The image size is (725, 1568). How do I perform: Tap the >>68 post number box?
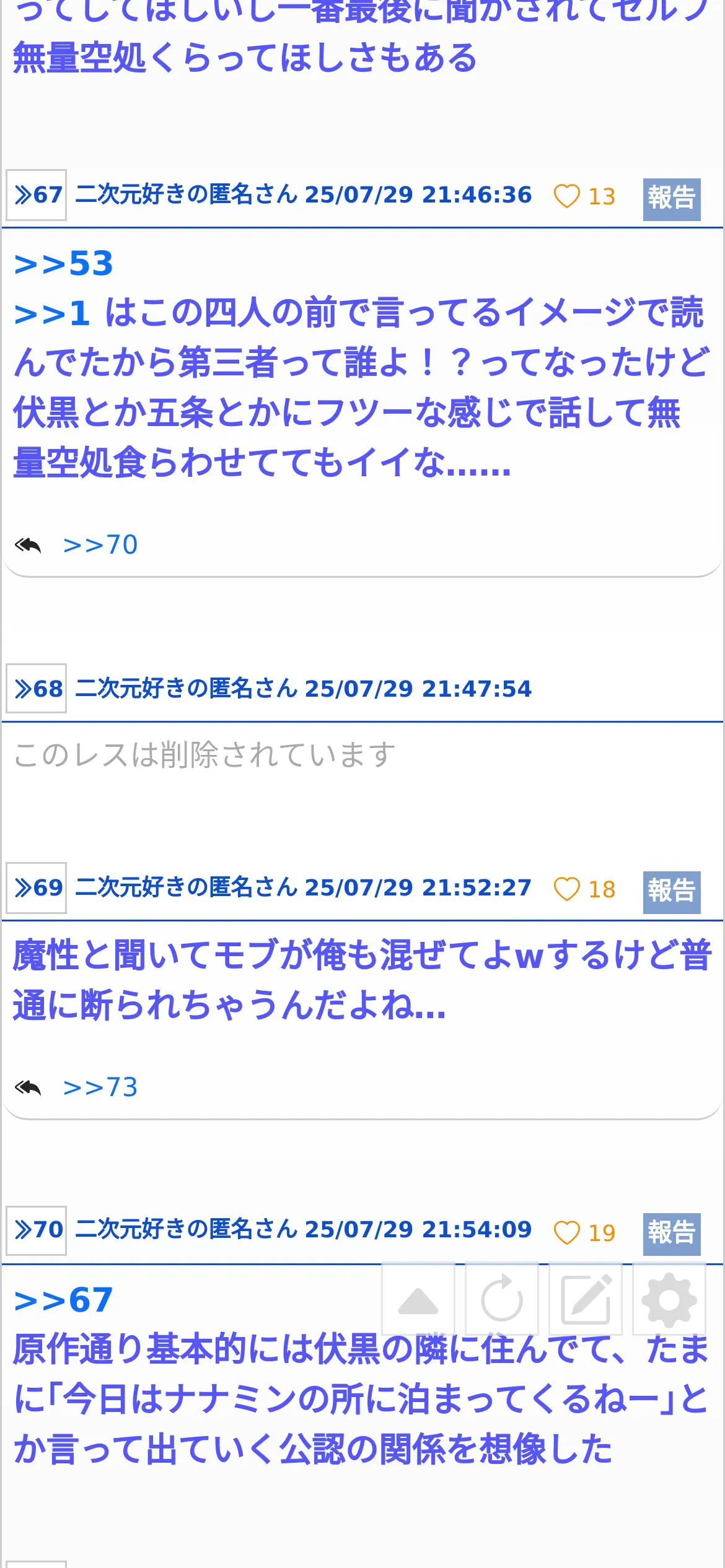37,689
